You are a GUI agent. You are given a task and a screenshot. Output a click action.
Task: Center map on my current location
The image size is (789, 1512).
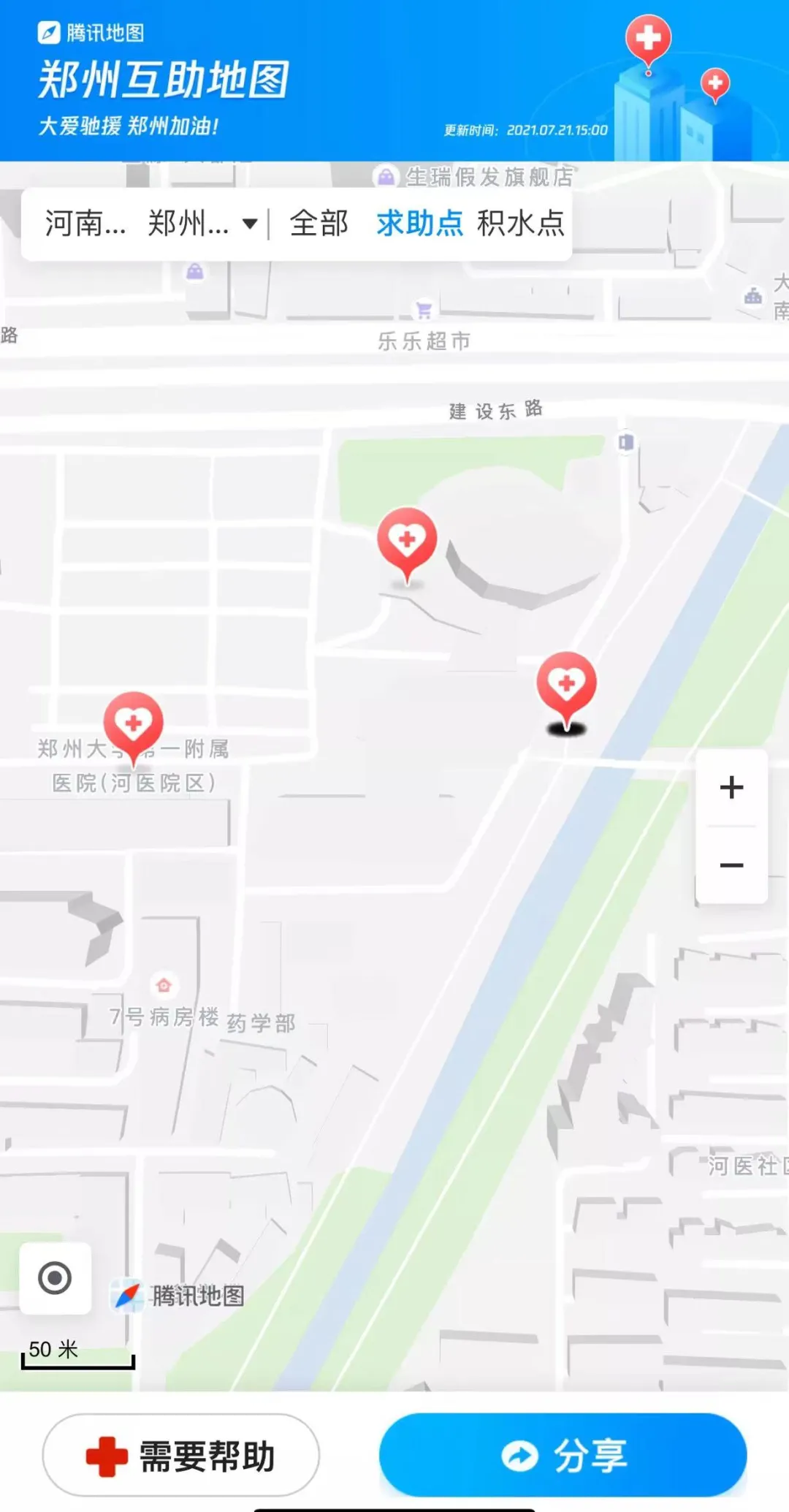click(55, 1278)
